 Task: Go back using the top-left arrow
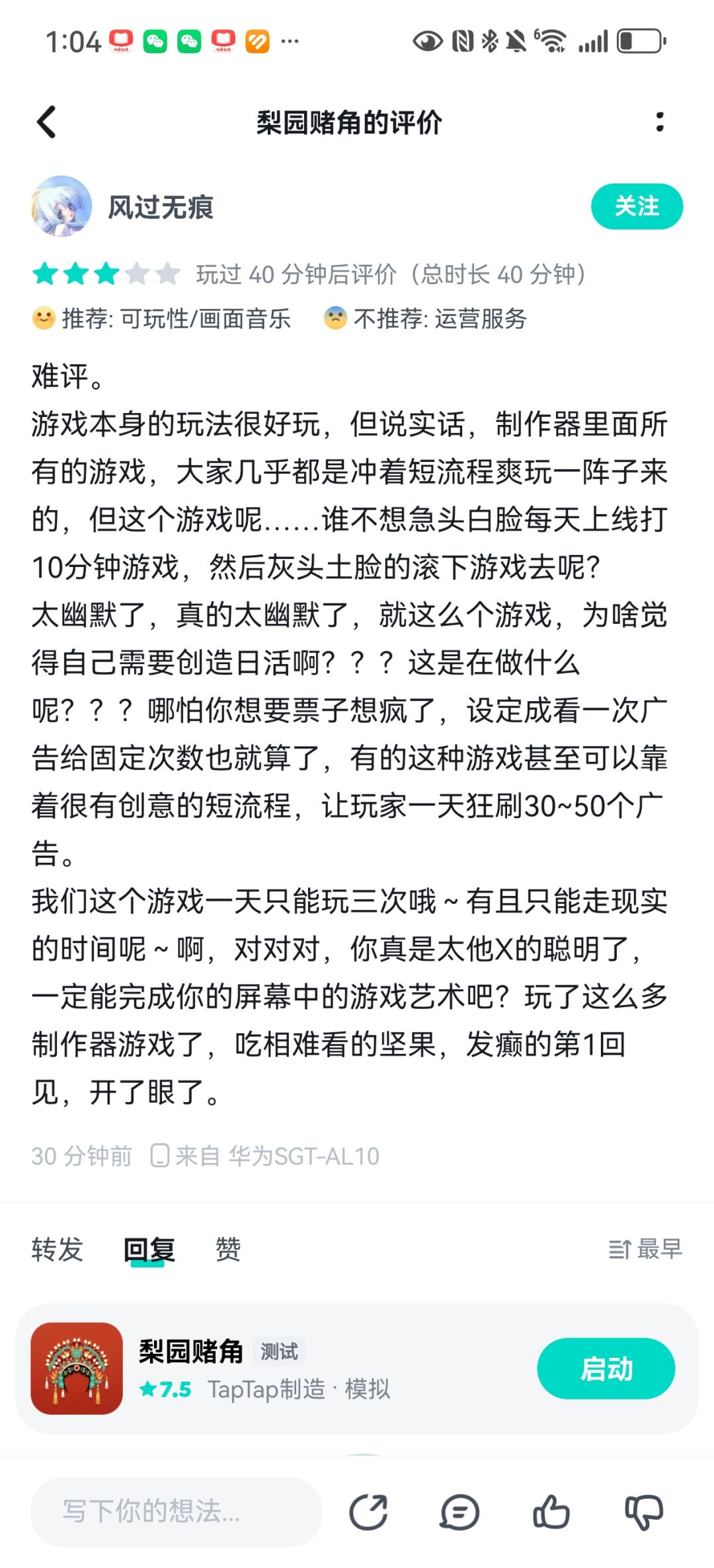pos(46,122)
